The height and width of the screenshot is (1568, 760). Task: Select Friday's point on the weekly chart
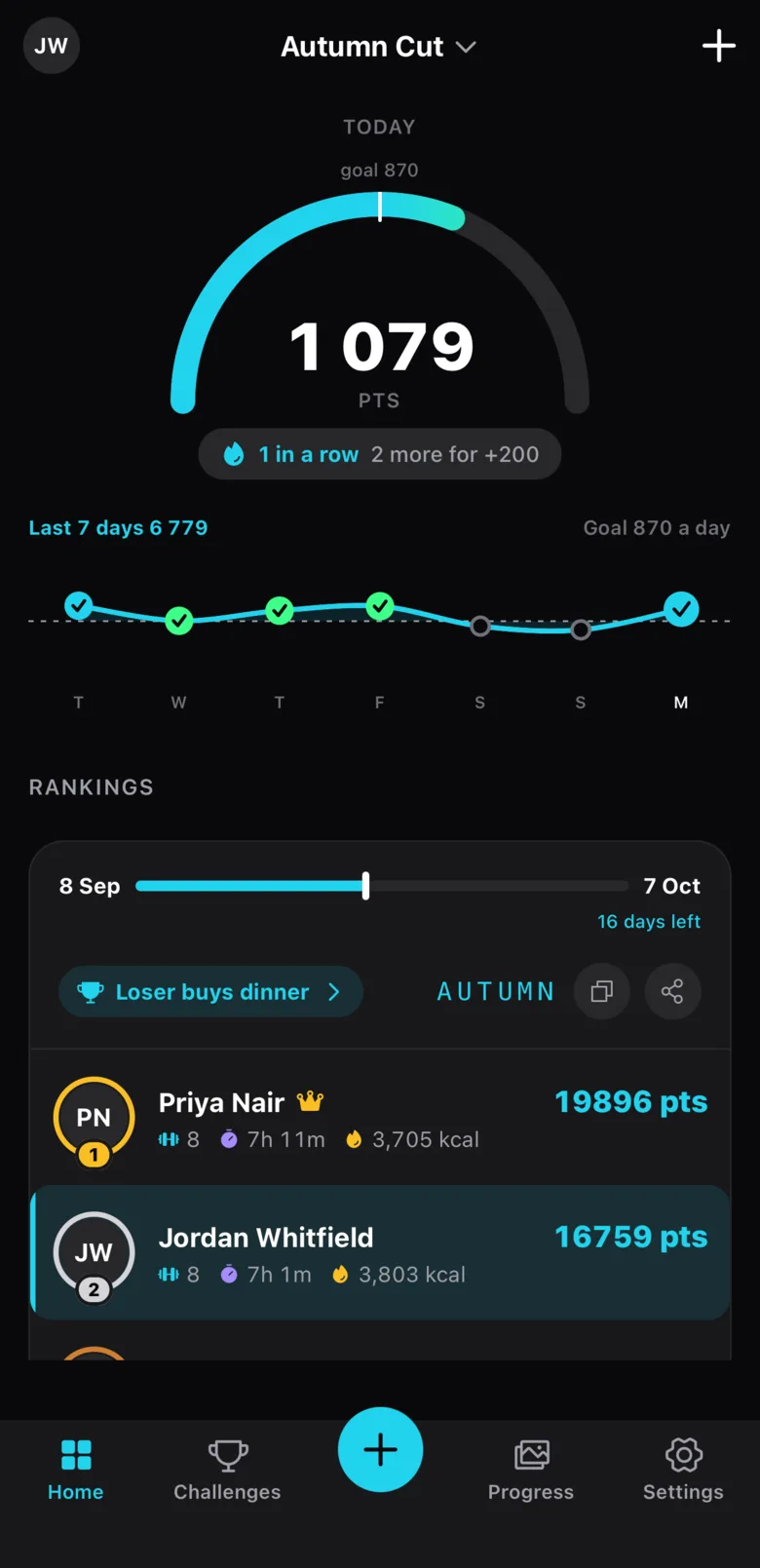(380, 607)
